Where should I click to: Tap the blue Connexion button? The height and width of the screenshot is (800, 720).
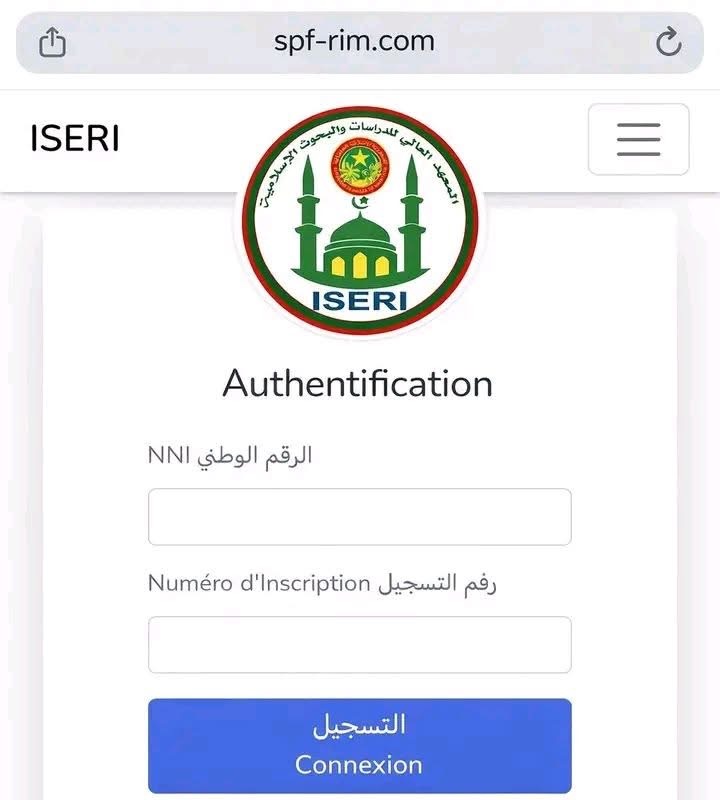click(359, 745)
